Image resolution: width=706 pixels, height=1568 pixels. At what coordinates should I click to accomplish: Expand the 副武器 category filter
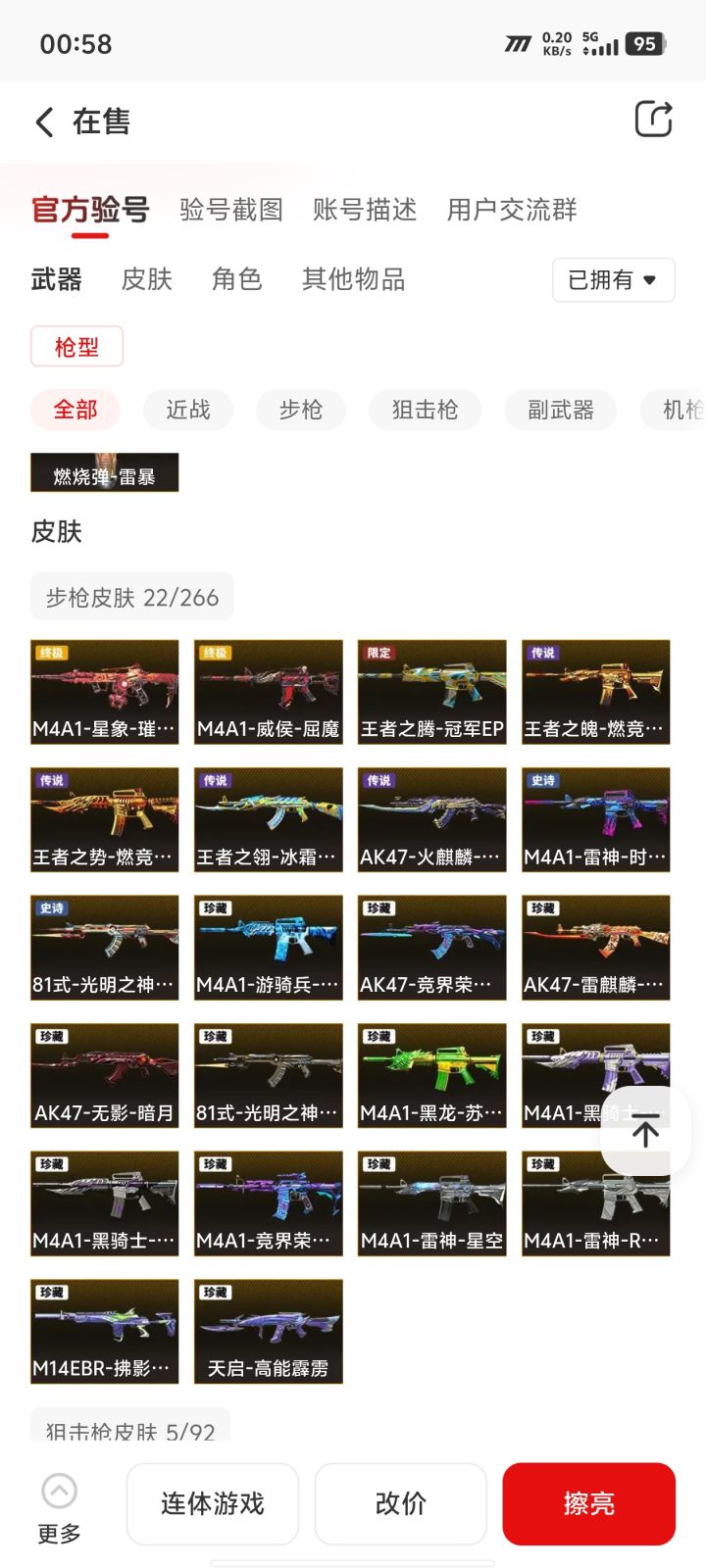(x=560, y=410)
